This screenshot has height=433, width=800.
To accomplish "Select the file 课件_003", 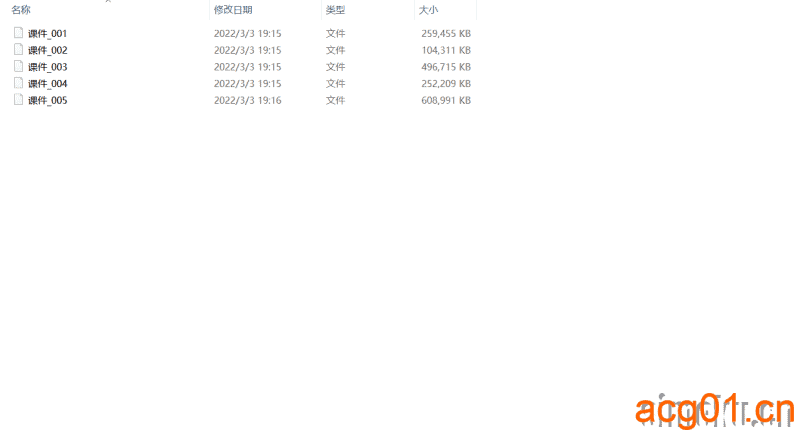I will (x=47, y=67).
